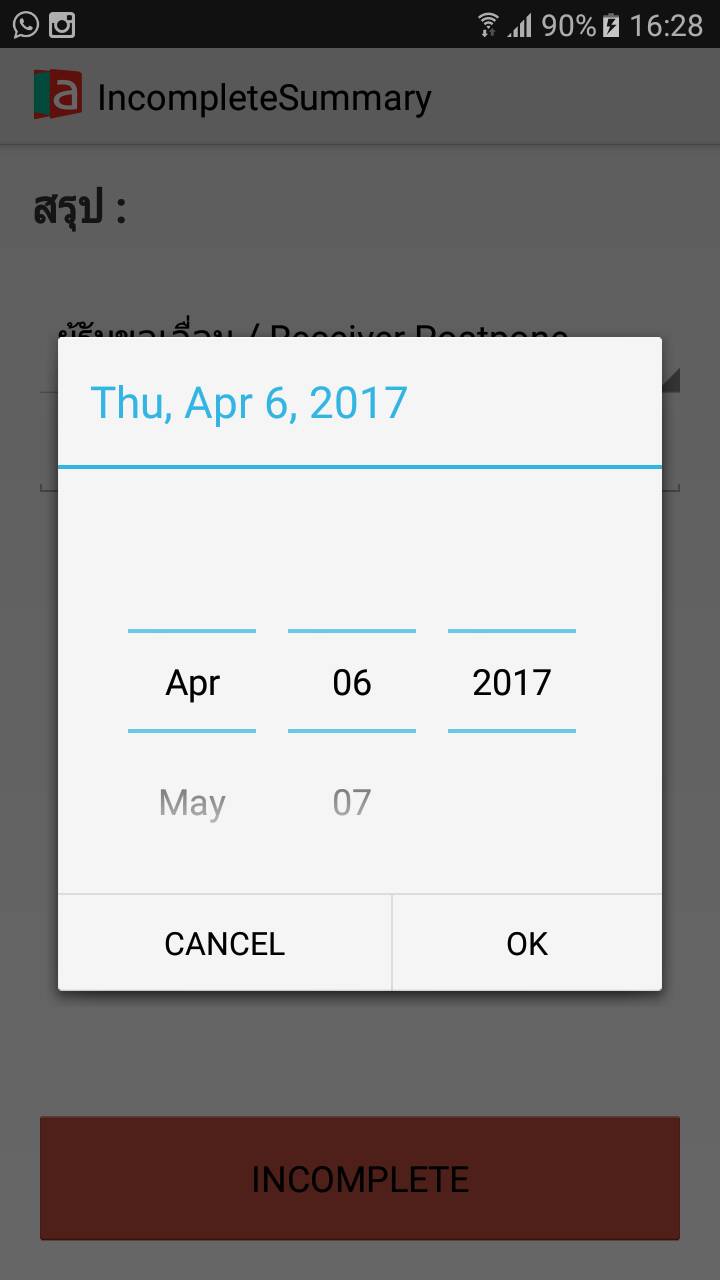Tap the 2017 year field
The image size is (720, 1280).
(512, 683)
